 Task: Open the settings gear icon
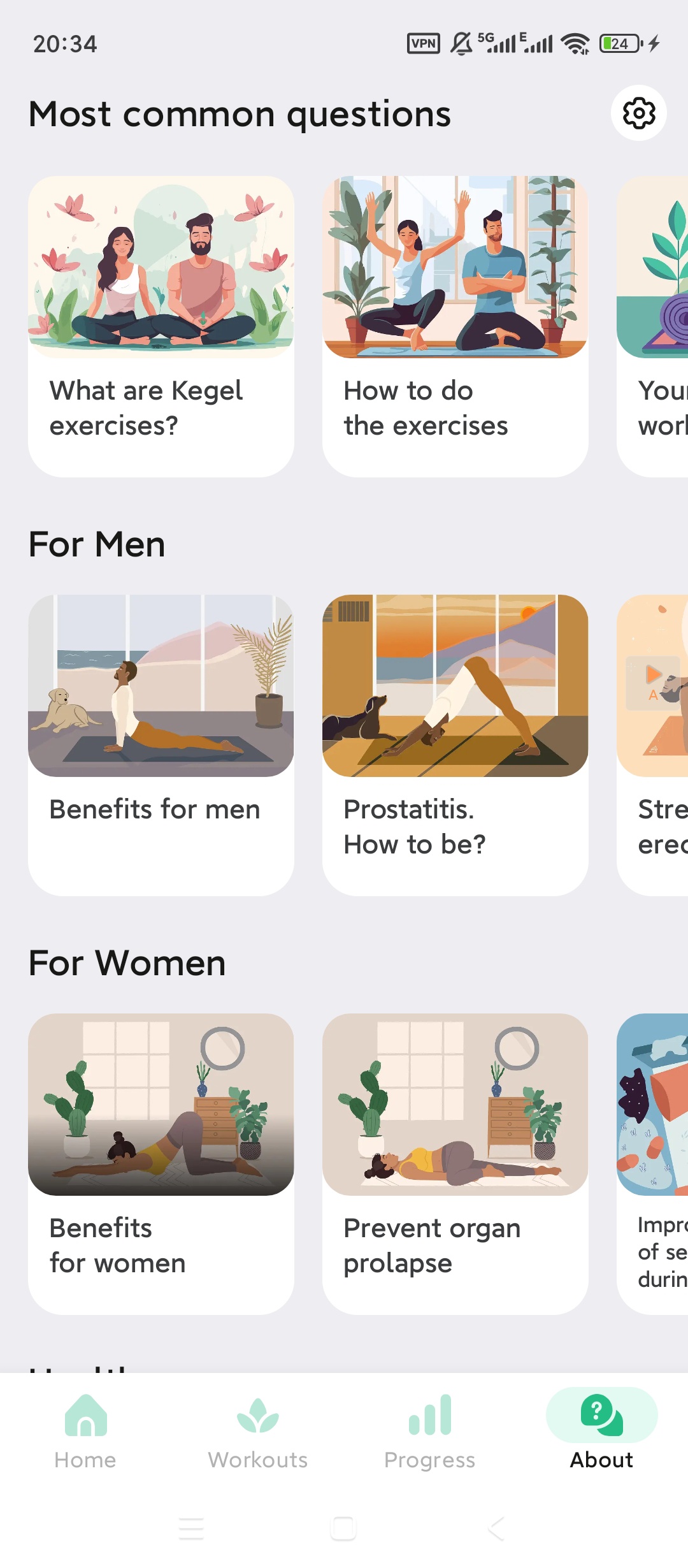(x=638, y=113)
